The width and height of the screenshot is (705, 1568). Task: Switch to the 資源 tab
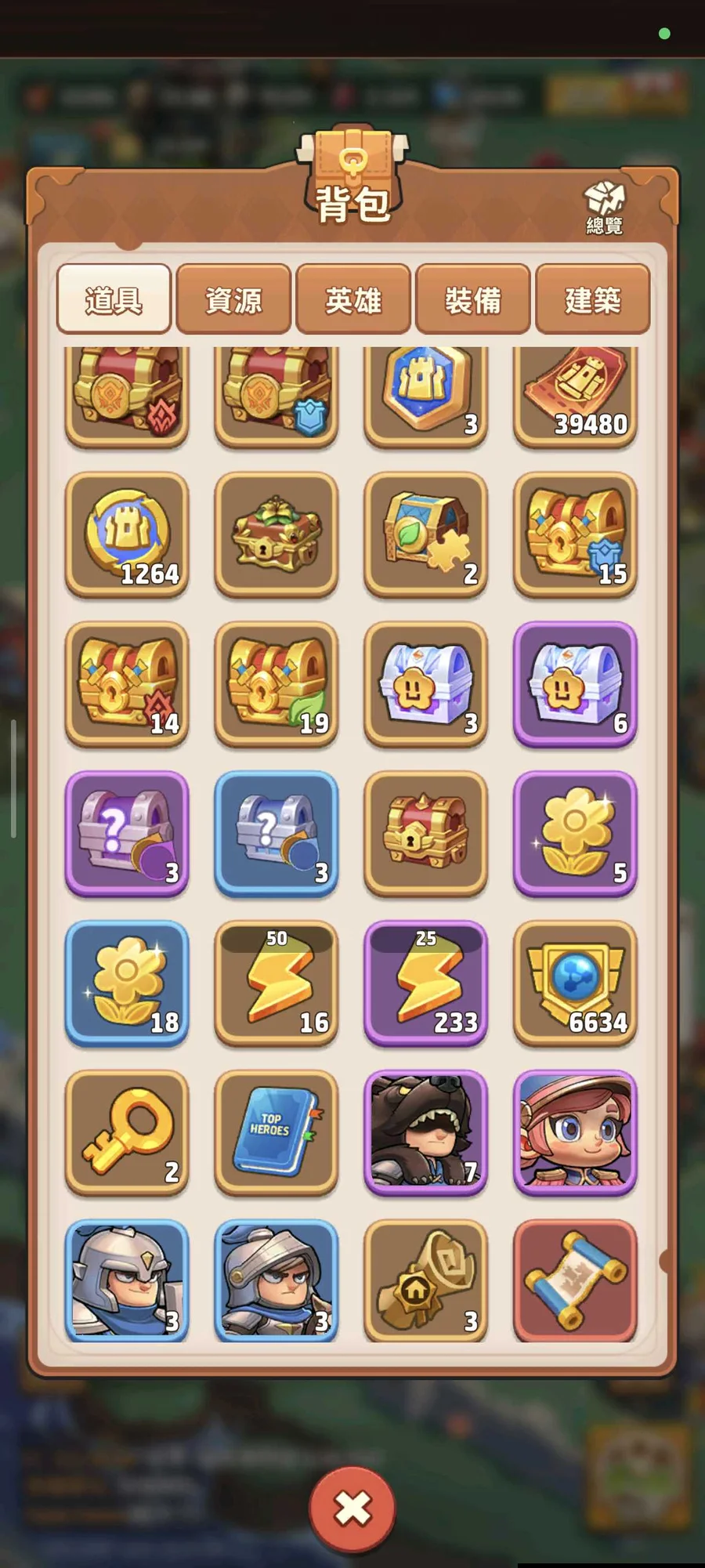(233, 299)
